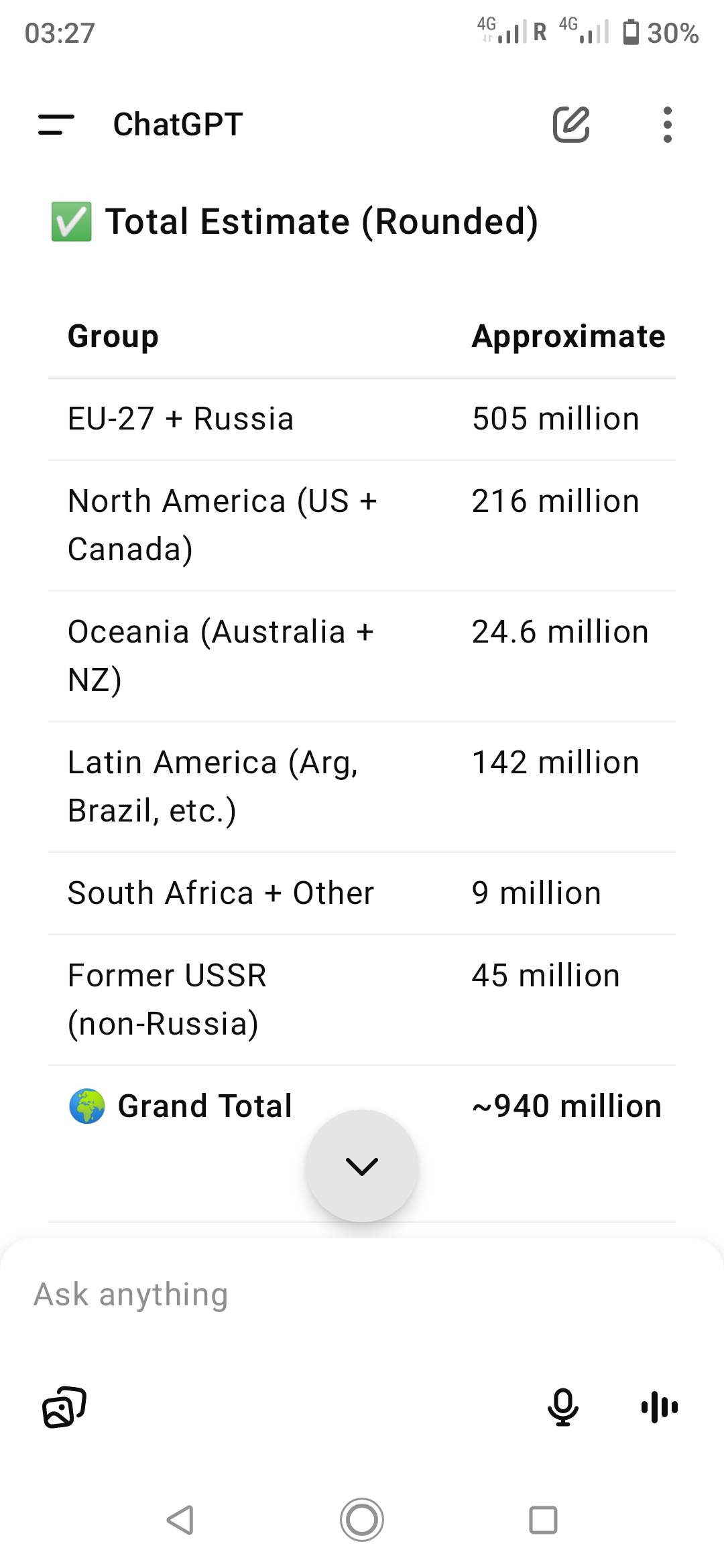This screenshot has height=1568, width=724.
Task: Start voice mode with the waveform icon
Action: (660, 1407)
